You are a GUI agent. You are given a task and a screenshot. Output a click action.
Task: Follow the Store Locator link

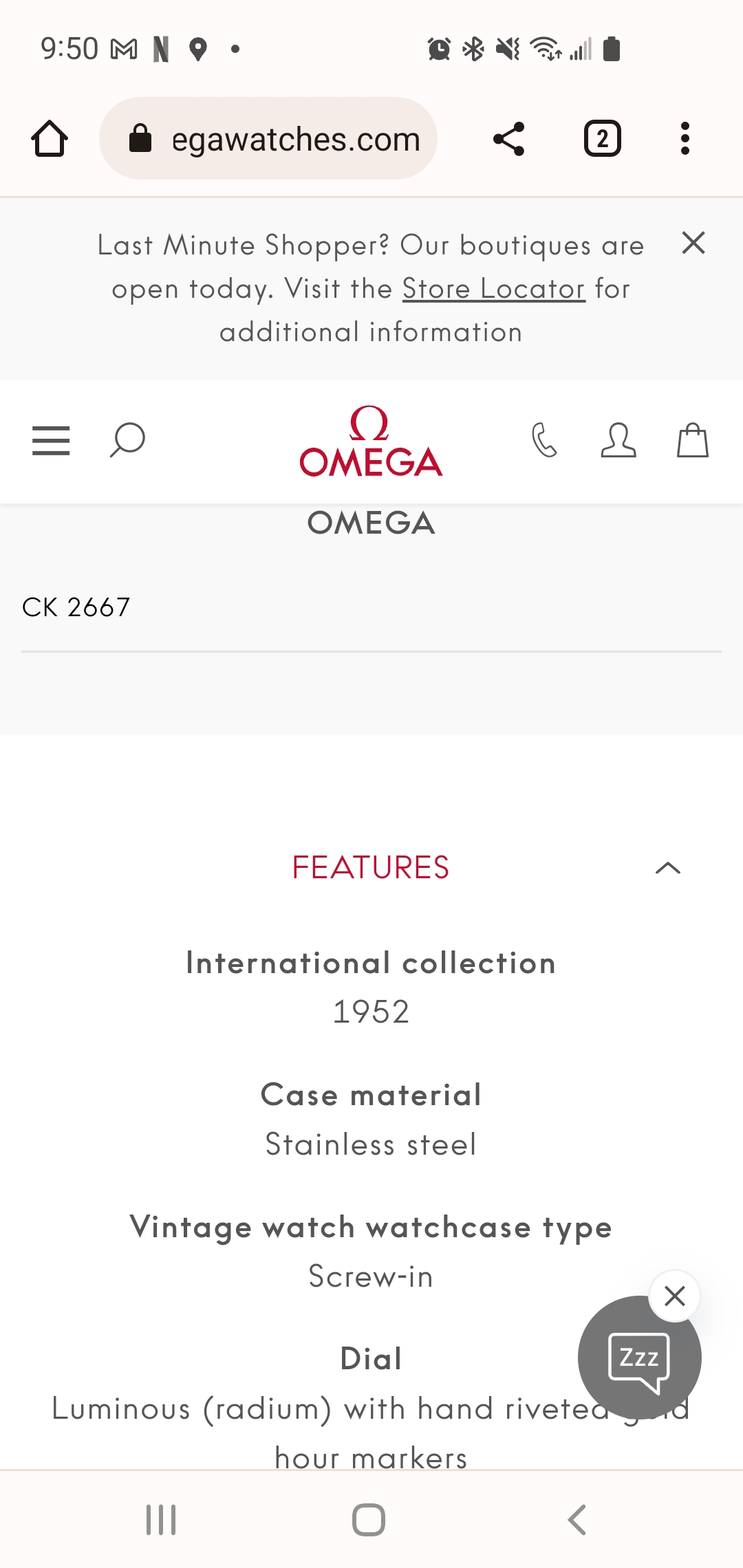pyautogui.click(x=493, y=289)
